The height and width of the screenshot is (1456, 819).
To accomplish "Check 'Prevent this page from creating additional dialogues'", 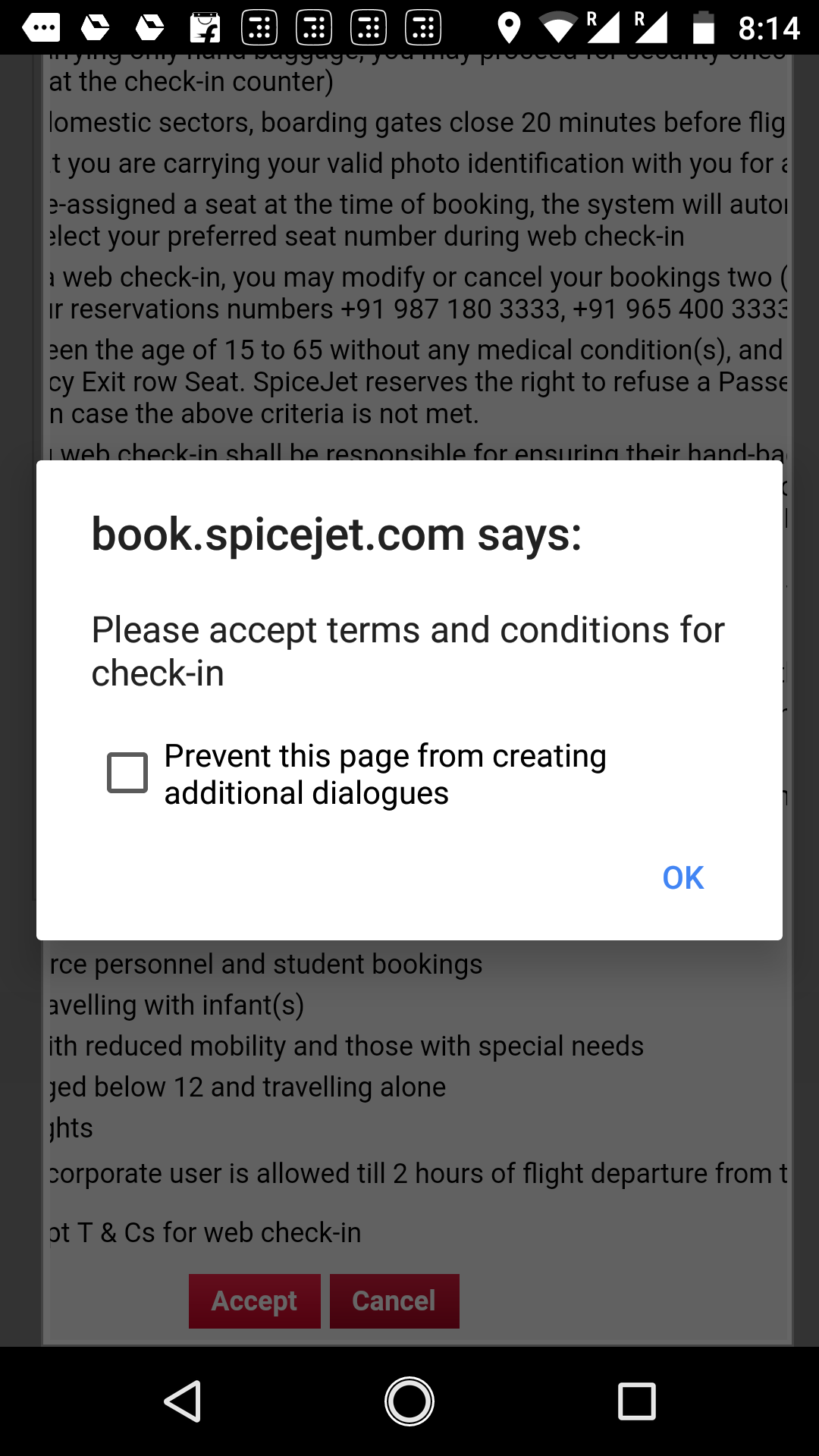I will pyautogui.click(x=127, y=773).
